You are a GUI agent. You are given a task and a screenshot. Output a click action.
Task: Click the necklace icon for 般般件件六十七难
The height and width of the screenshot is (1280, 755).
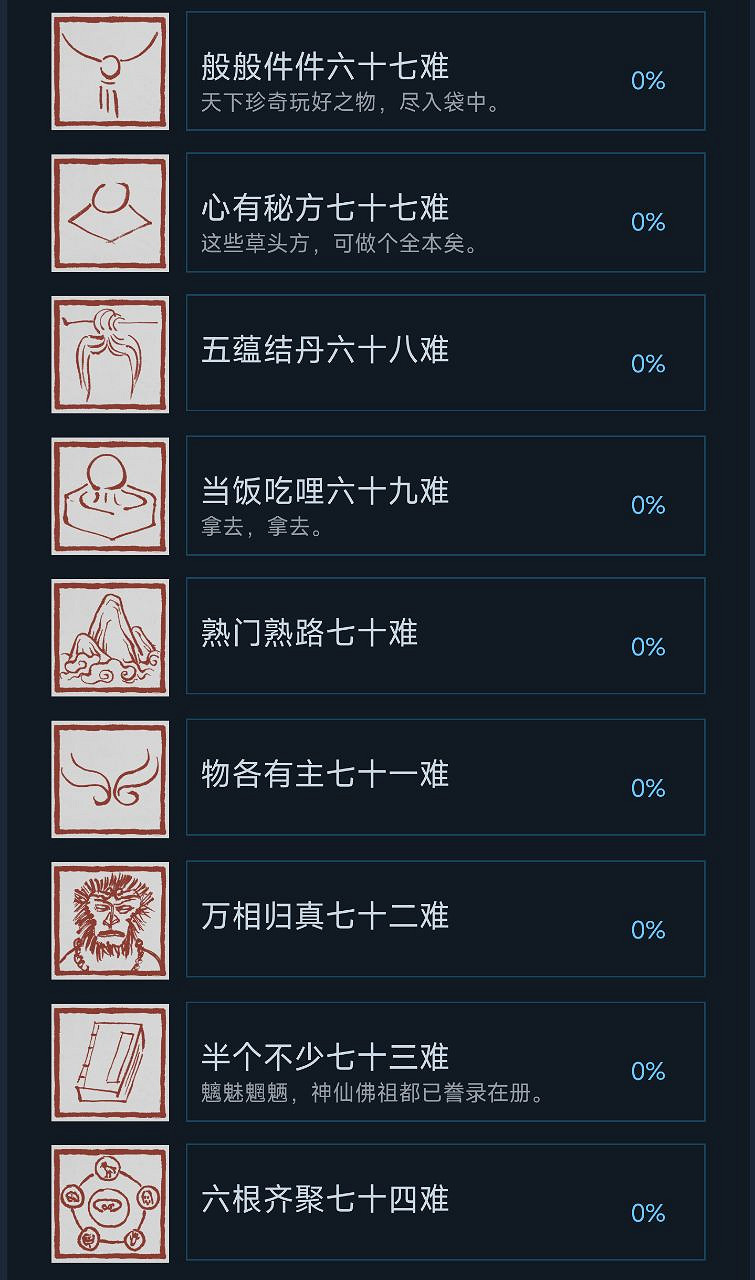(109, 70)
